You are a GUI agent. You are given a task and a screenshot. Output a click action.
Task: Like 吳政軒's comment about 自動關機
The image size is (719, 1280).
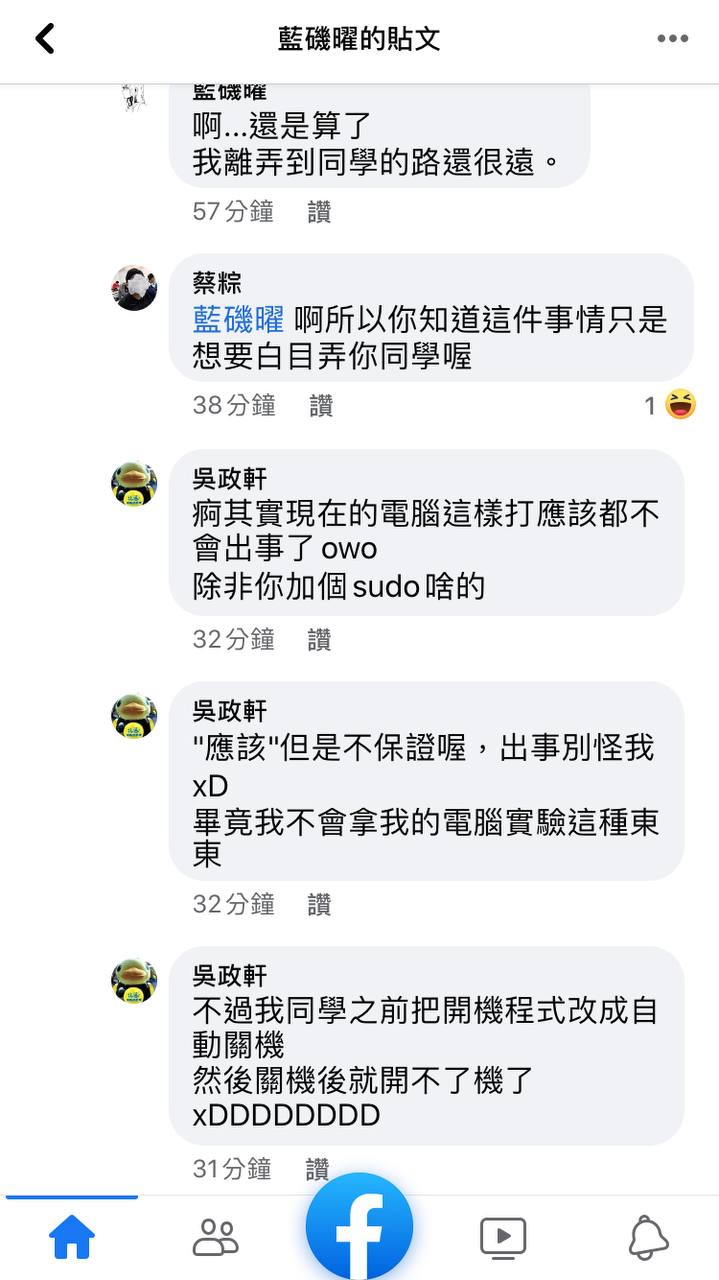[317, 1168]
